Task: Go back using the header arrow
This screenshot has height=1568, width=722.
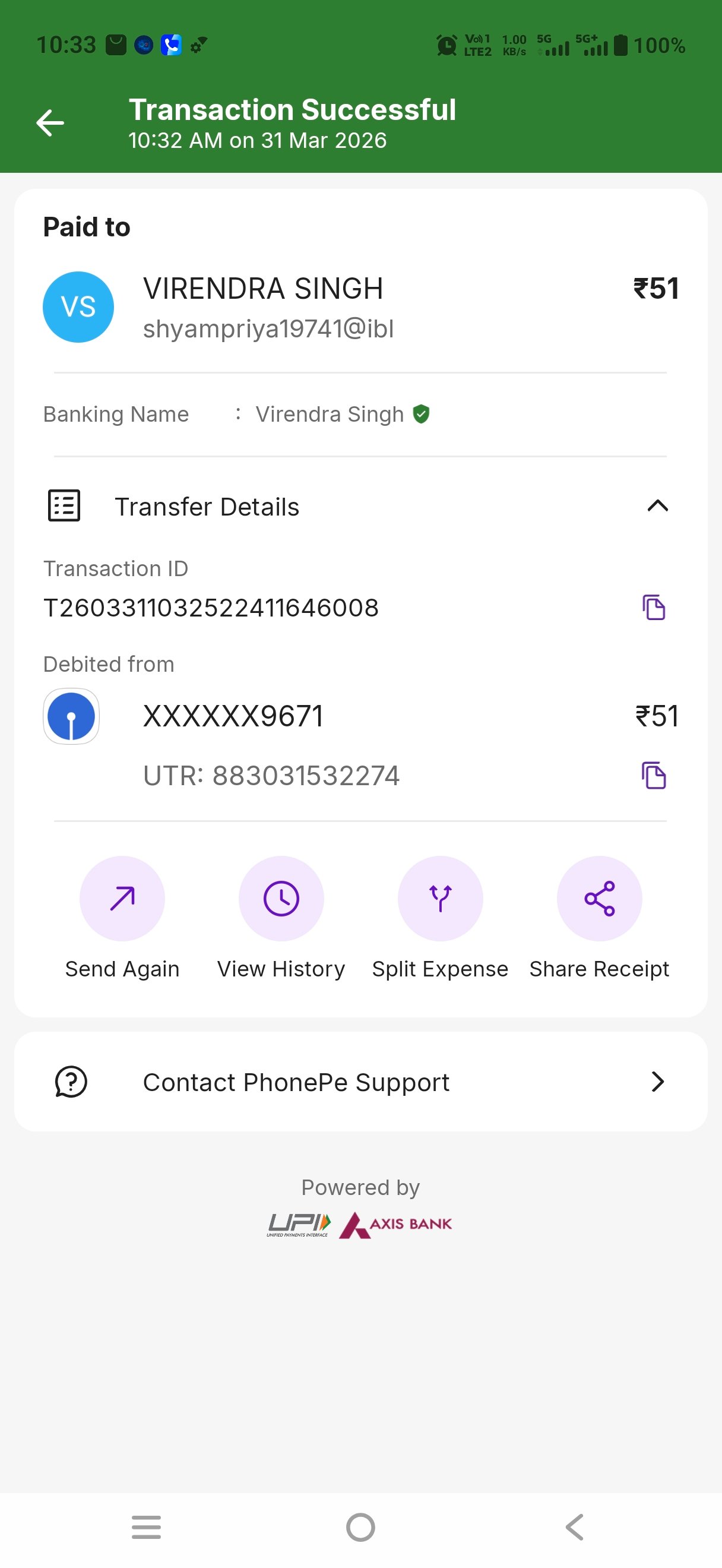Action: [x=50, y=123]
